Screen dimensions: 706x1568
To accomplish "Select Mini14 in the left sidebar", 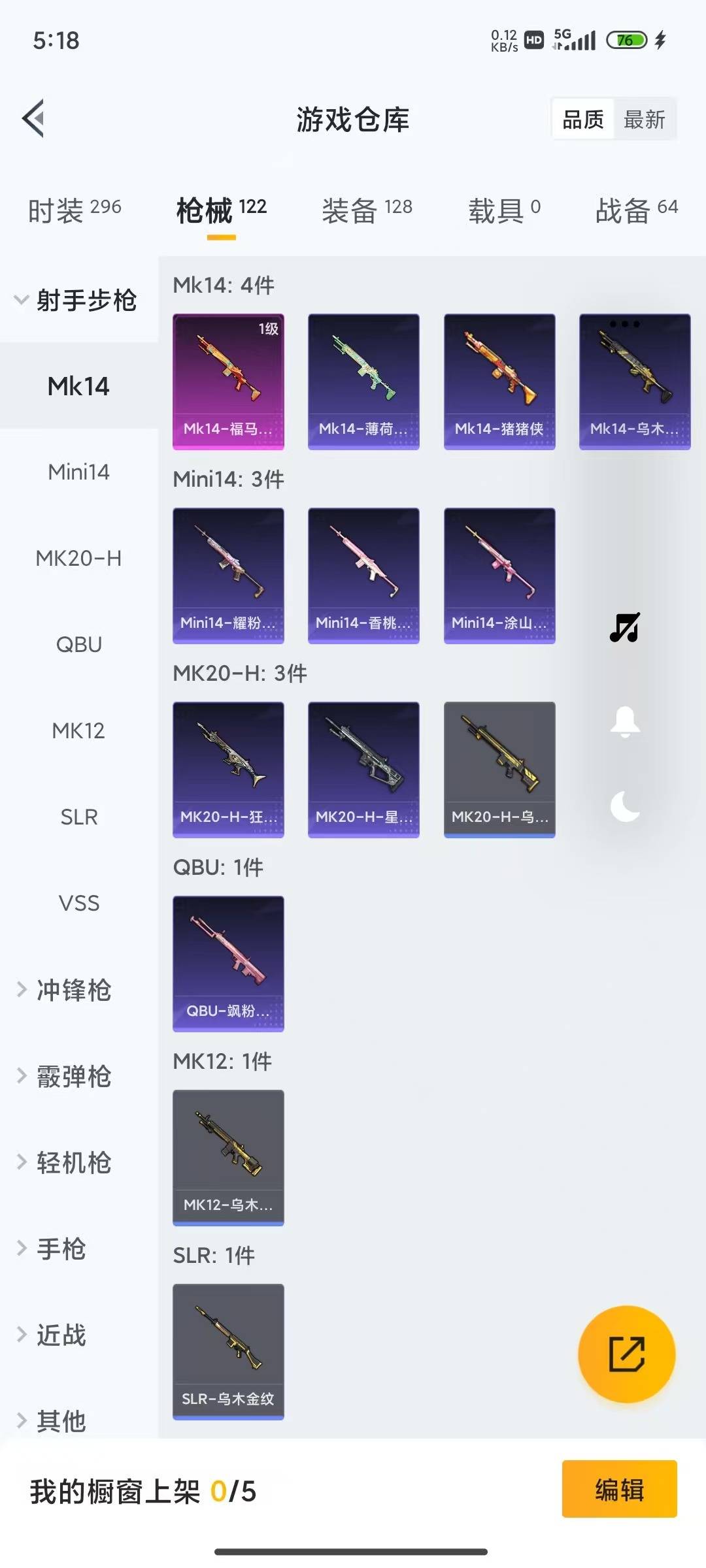I will (78, 472).
